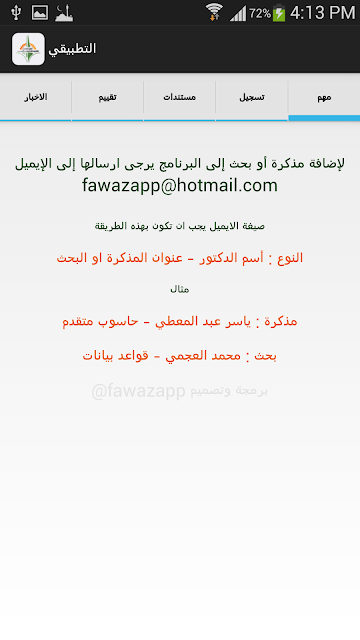Tap the التطبيقي app icon in header

[28, 49]
